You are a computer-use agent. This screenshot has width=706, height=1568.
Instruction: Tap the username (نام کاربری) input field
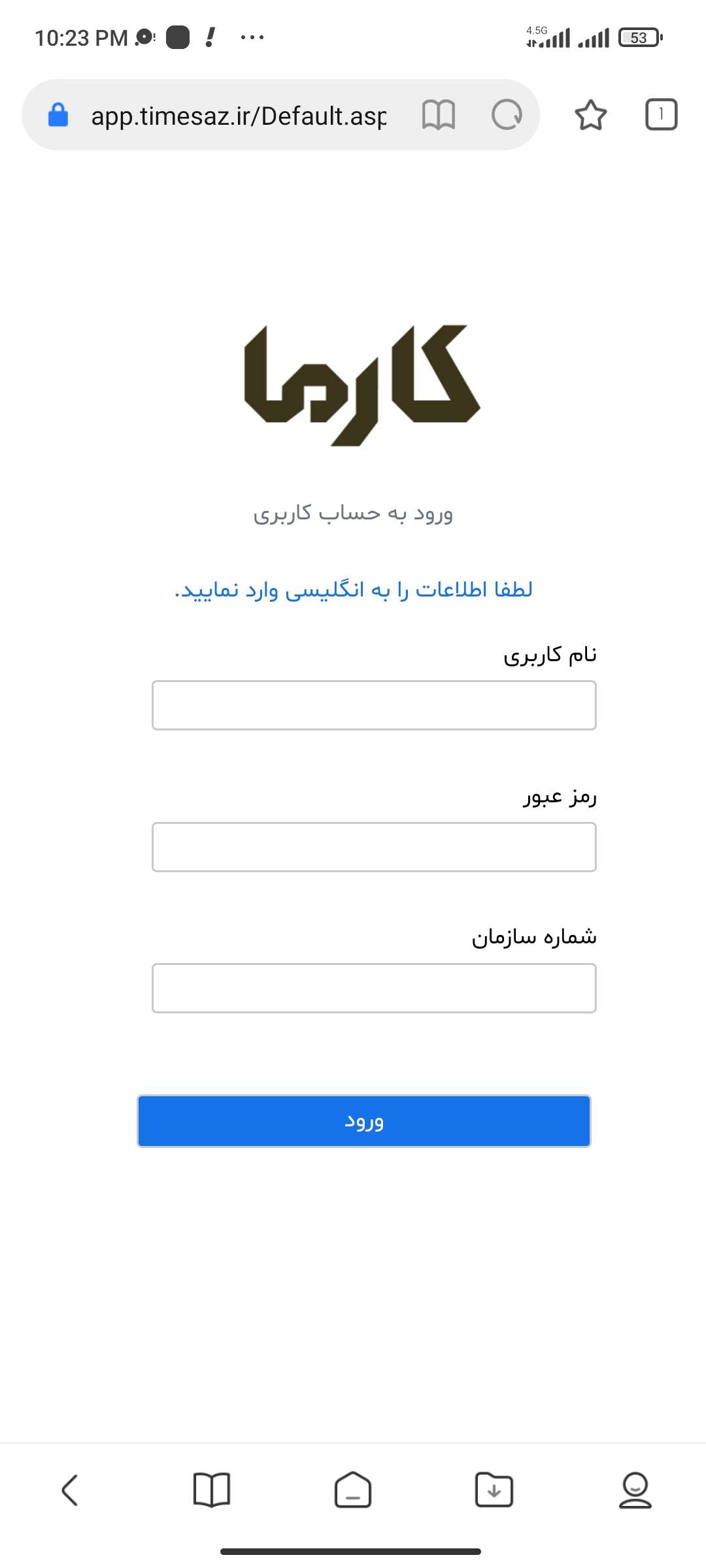pos(374,705)
